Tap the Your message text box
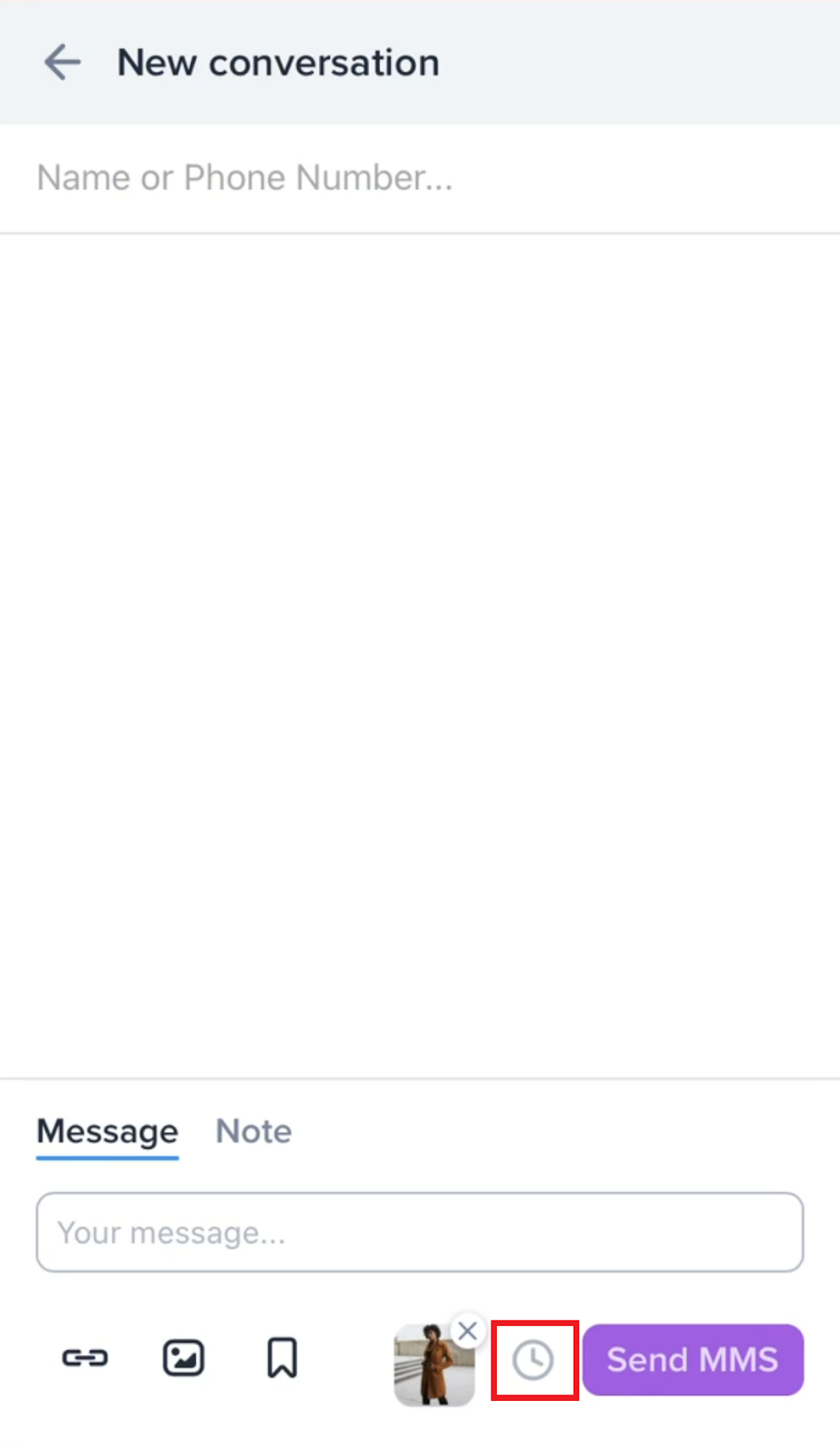Viewport: 840px width, 1446px height. tap(419, 1232)
